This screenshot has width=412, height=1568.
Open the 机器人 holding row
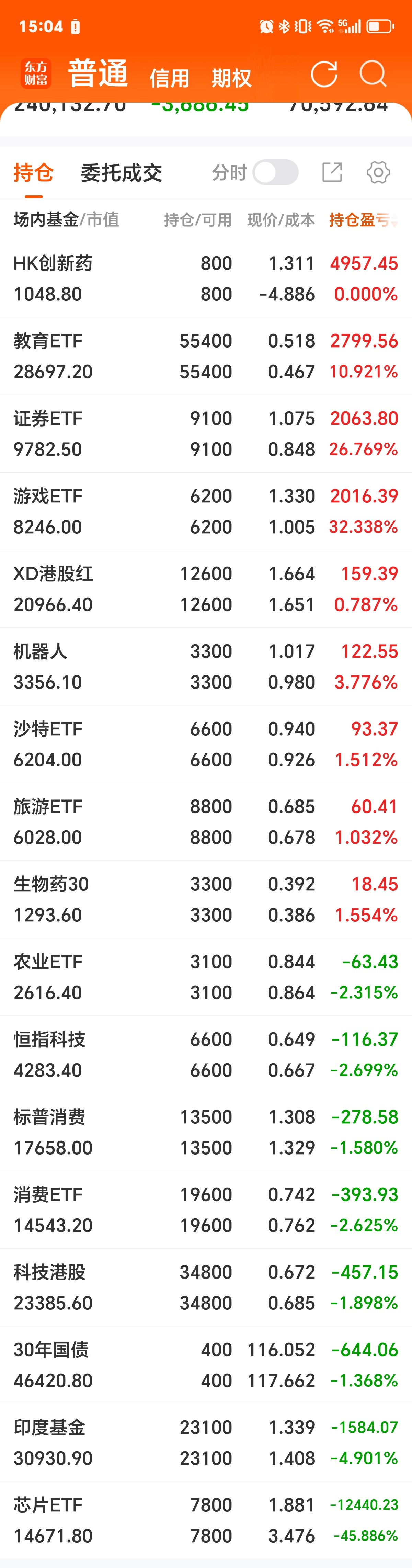(x=206, y=667)
